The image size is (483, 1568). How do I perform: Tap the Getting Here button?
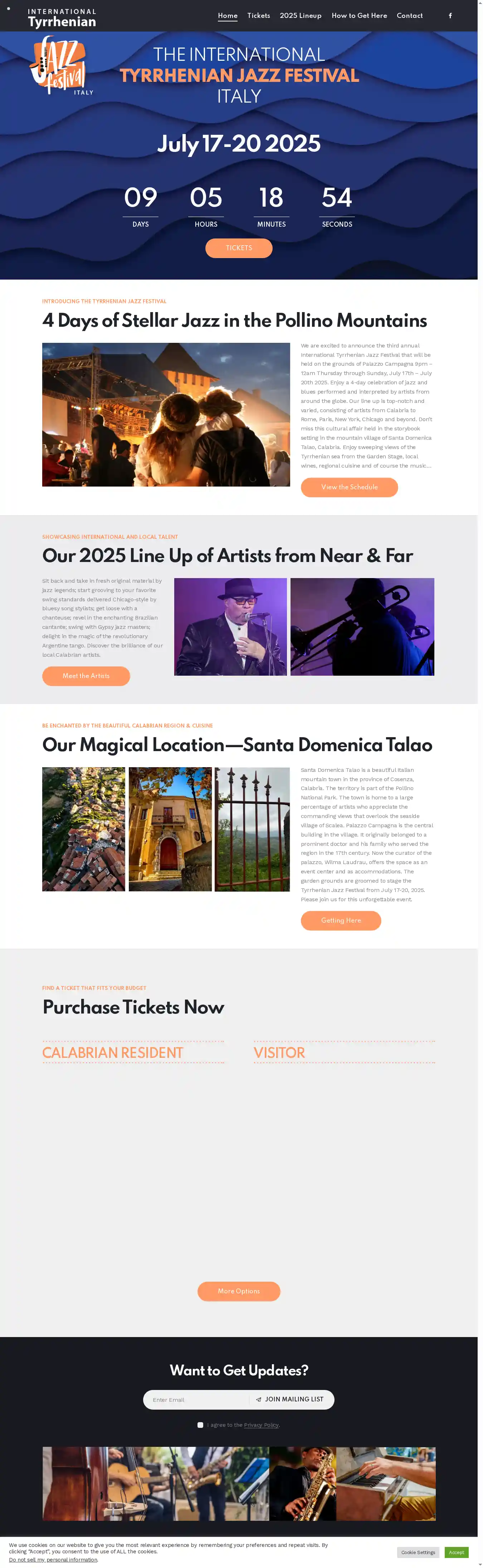(341, 920)
